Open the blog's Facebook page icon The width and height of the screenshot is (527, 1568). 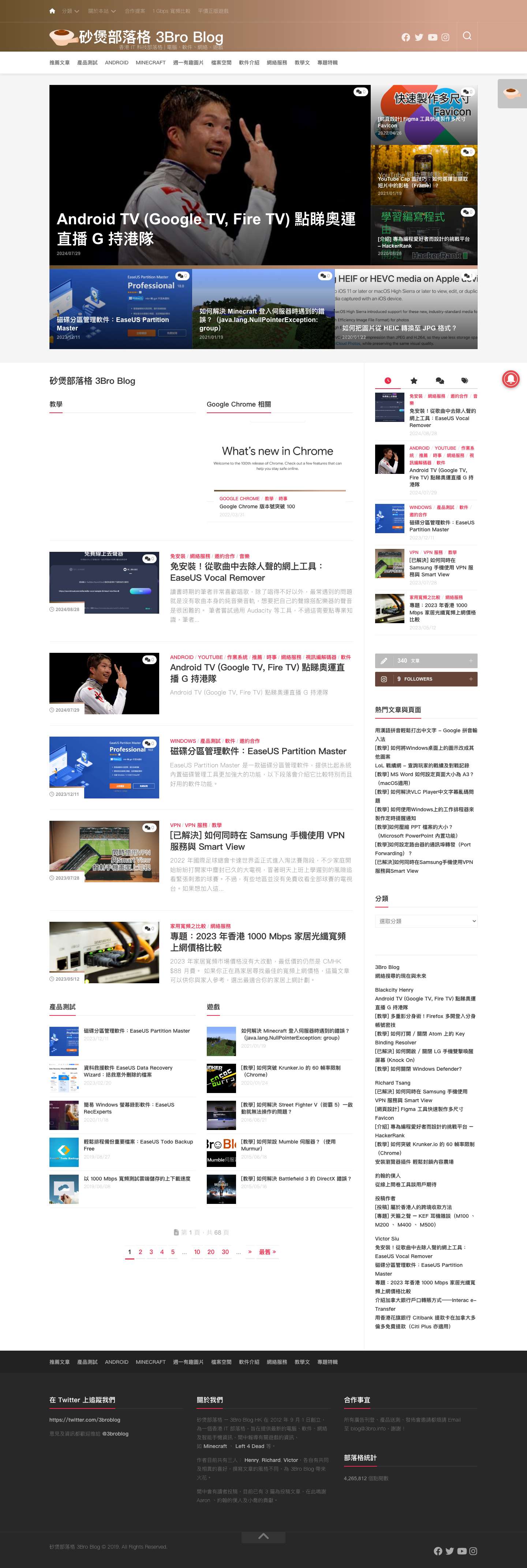pyautogui.click(x=406, y=37)
